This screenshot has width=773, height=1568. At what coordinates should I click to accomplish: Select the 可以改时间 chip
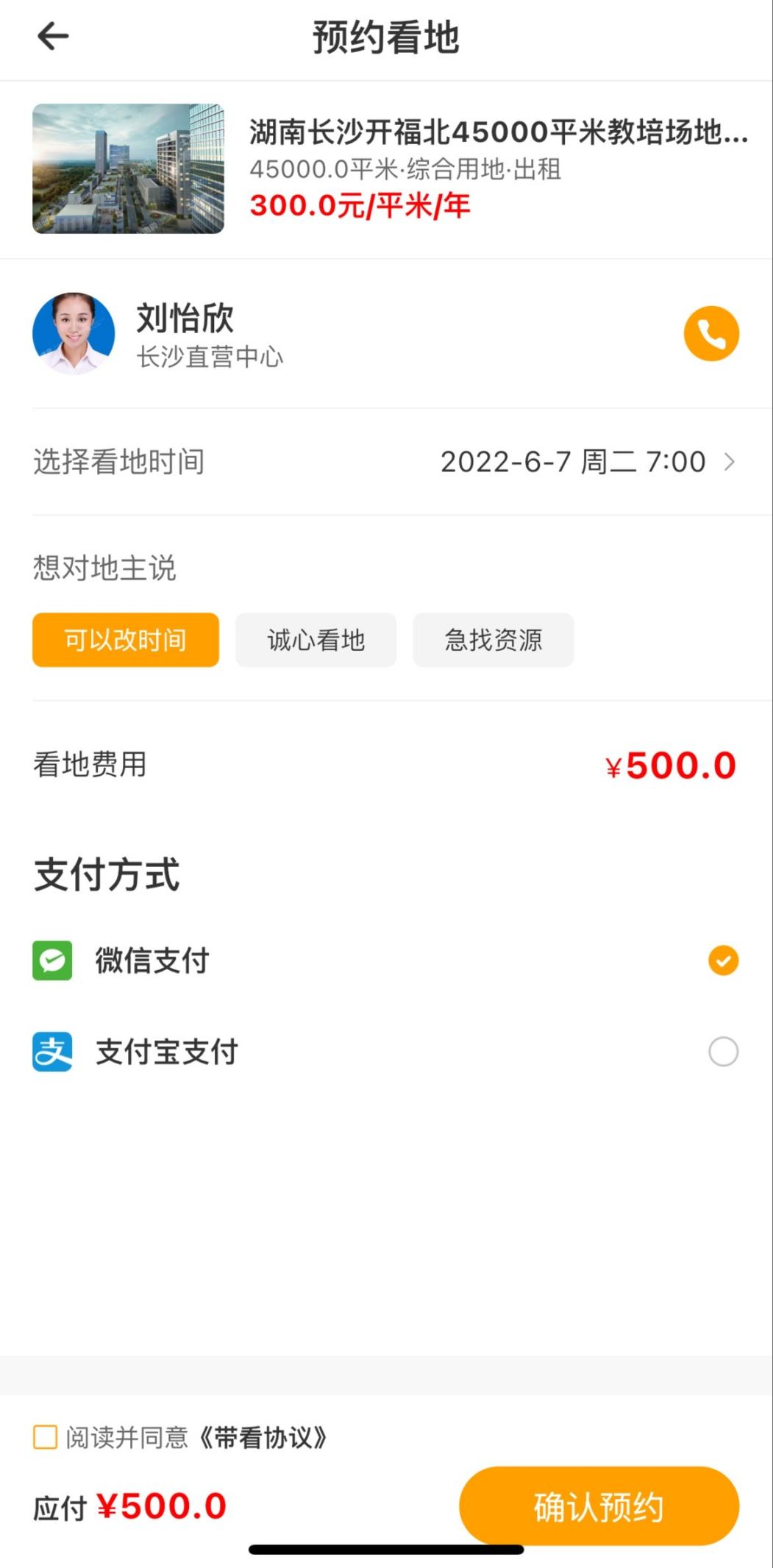tap(126, 640)
